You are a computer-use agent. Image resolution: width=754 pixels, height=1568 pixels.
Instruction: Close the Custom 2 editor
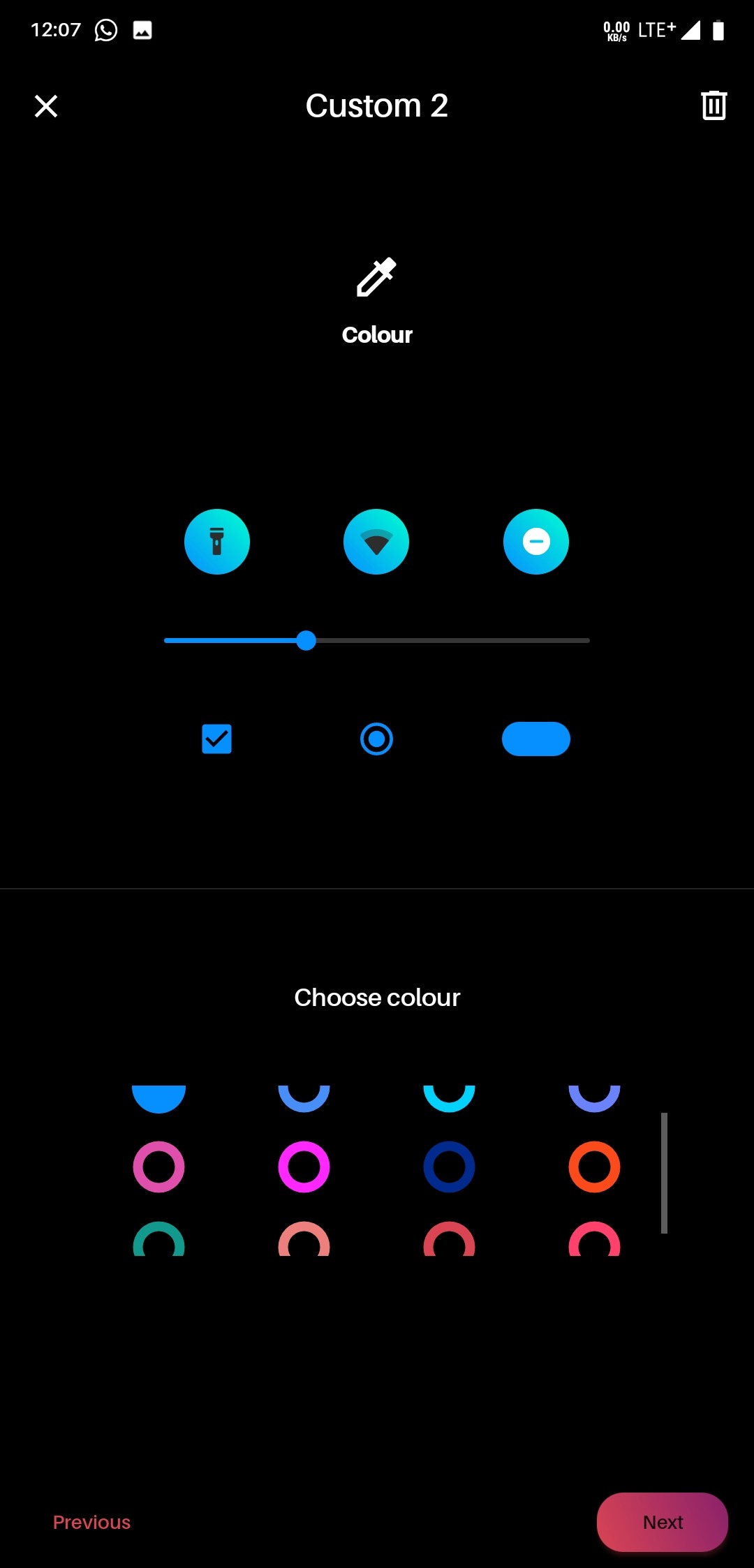(46, 106)
